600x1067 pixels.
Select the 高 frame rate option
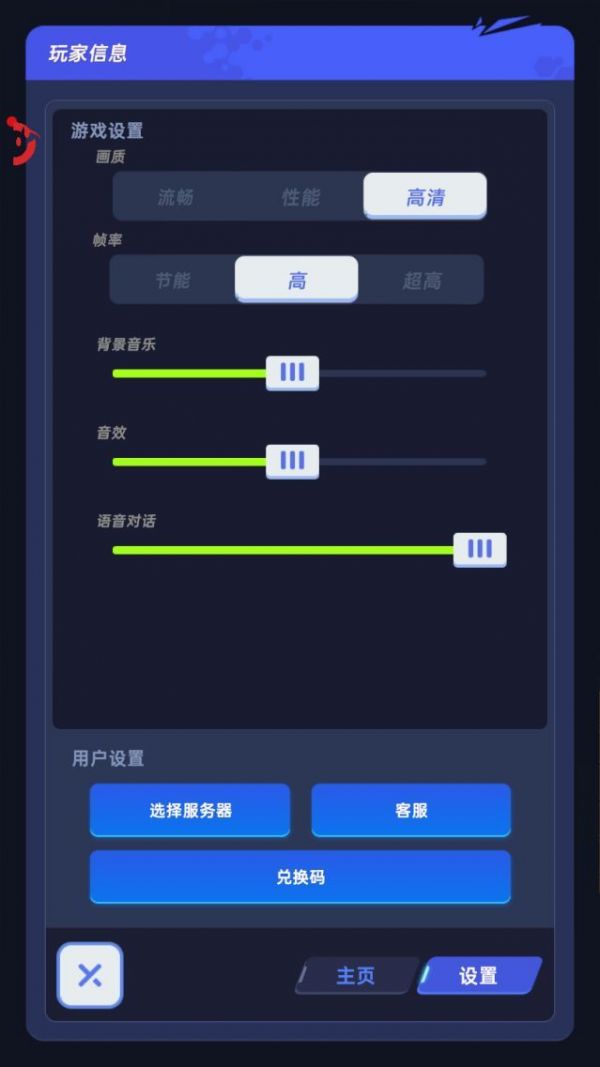point(296,279)
